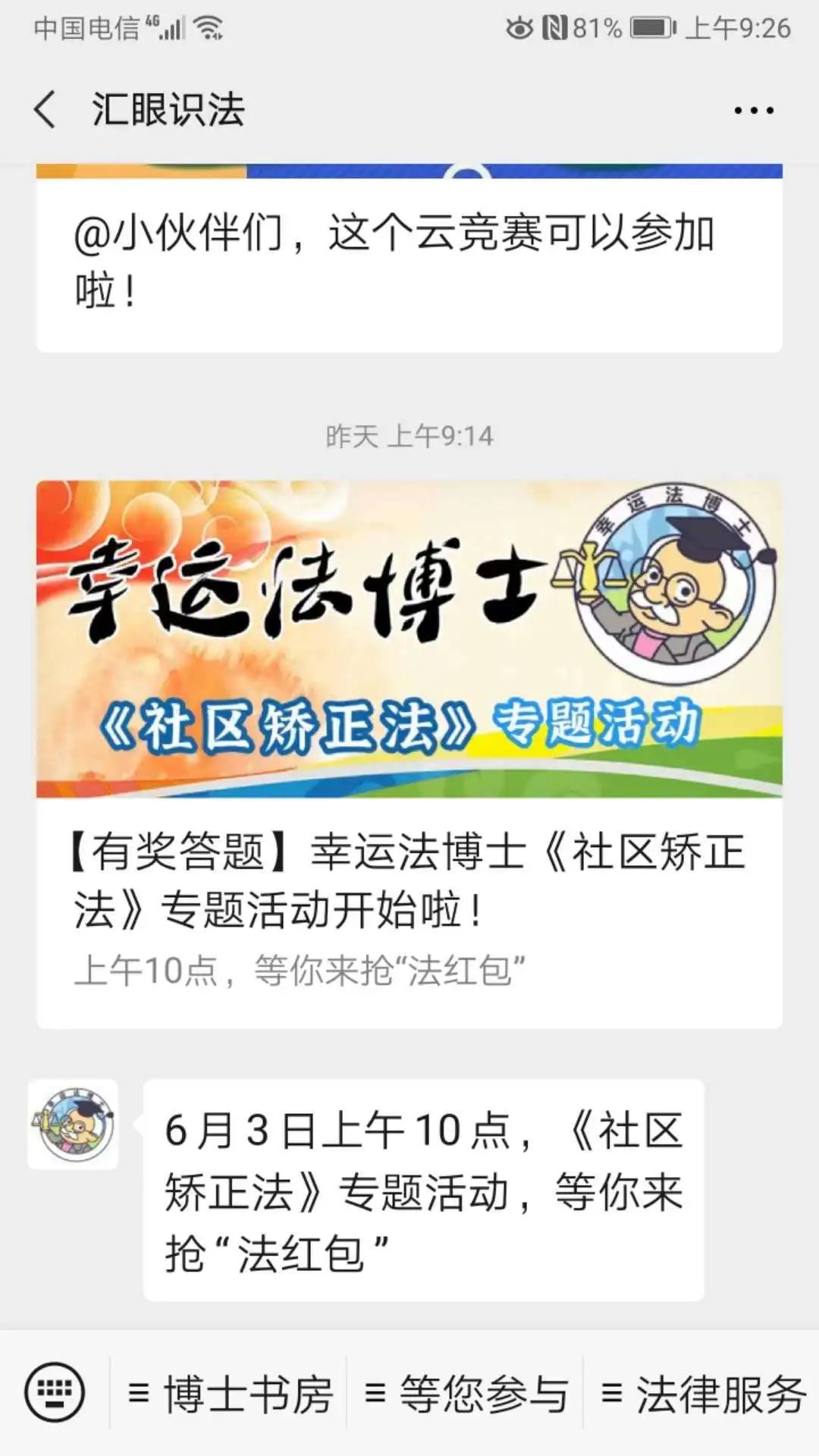Open the three-dot overflow menu
This screenshot has width=819, height=1456.
pyautogui.click(x=753, y=111)
